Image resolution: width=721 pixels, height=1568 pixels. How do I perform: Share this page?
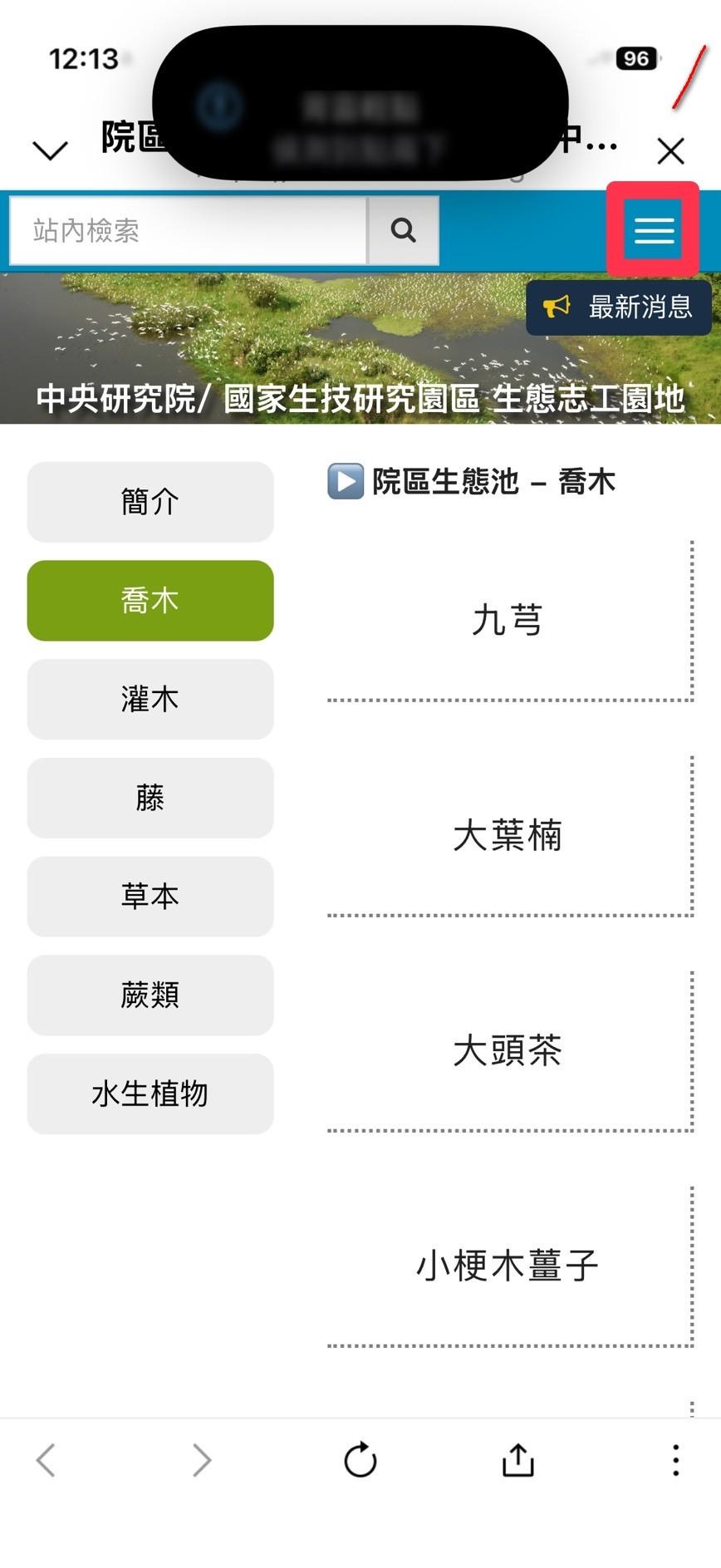518,1460
